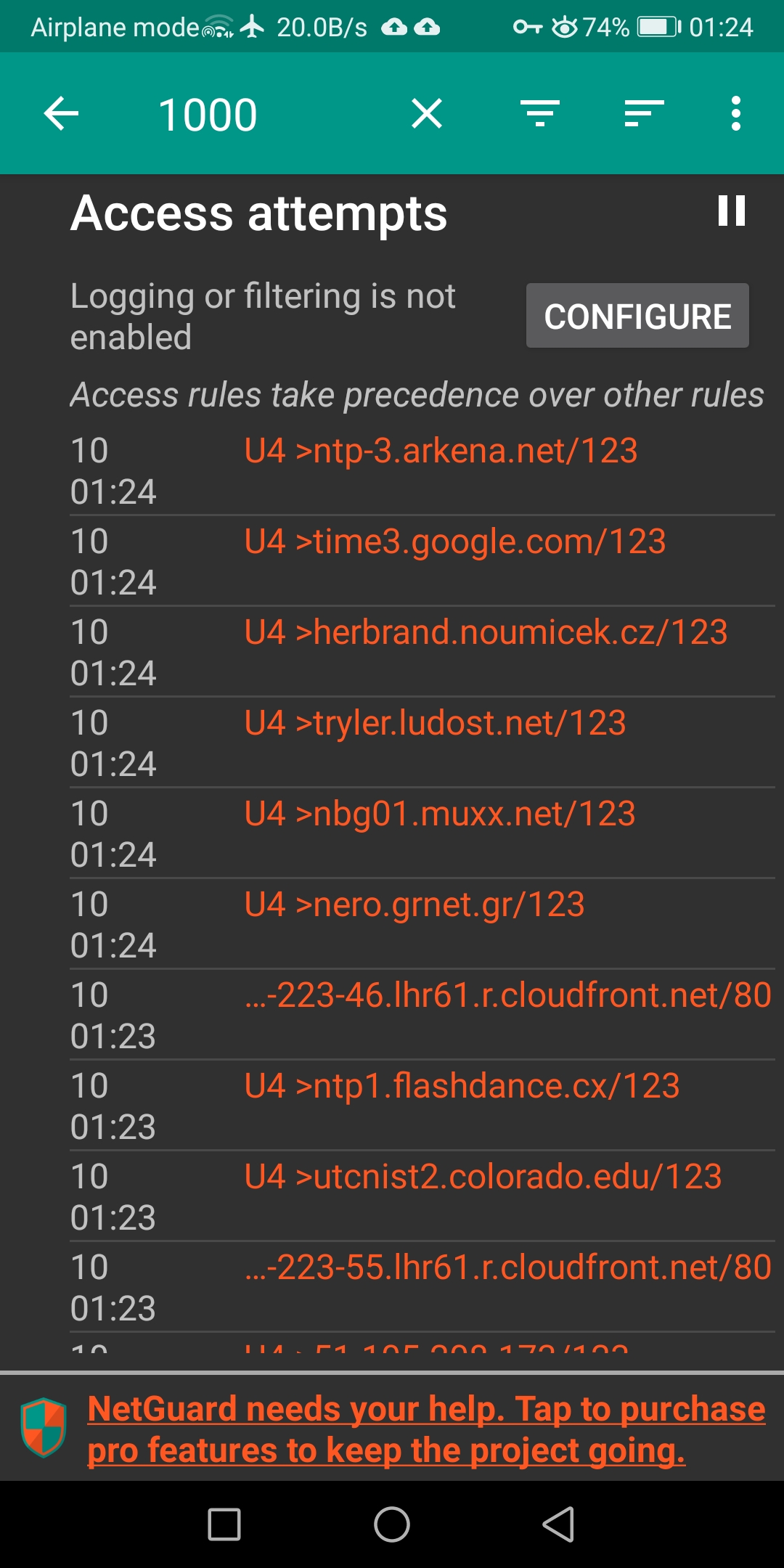The image size is (784, 1568).
Task: Go back using the toolbar arrow
Action: (x=61, y=114)
